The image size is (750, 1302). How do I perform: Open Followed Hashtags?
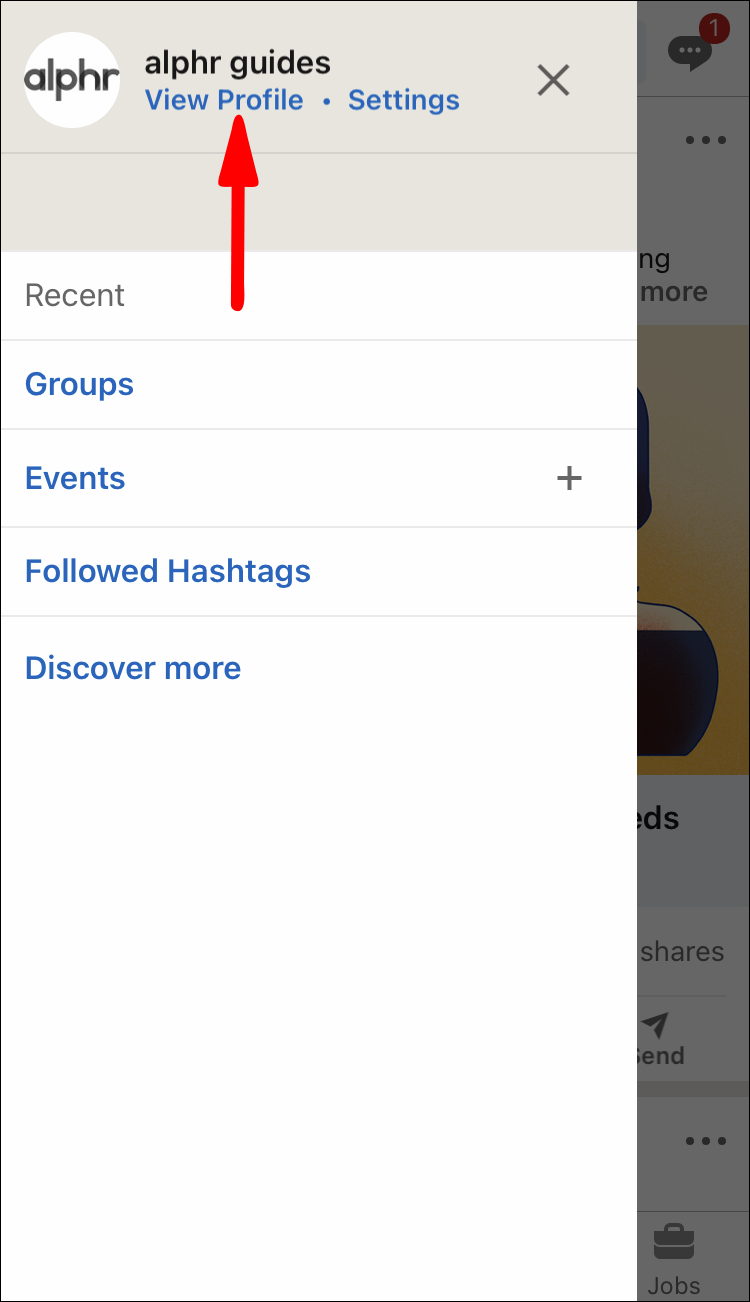167,571
